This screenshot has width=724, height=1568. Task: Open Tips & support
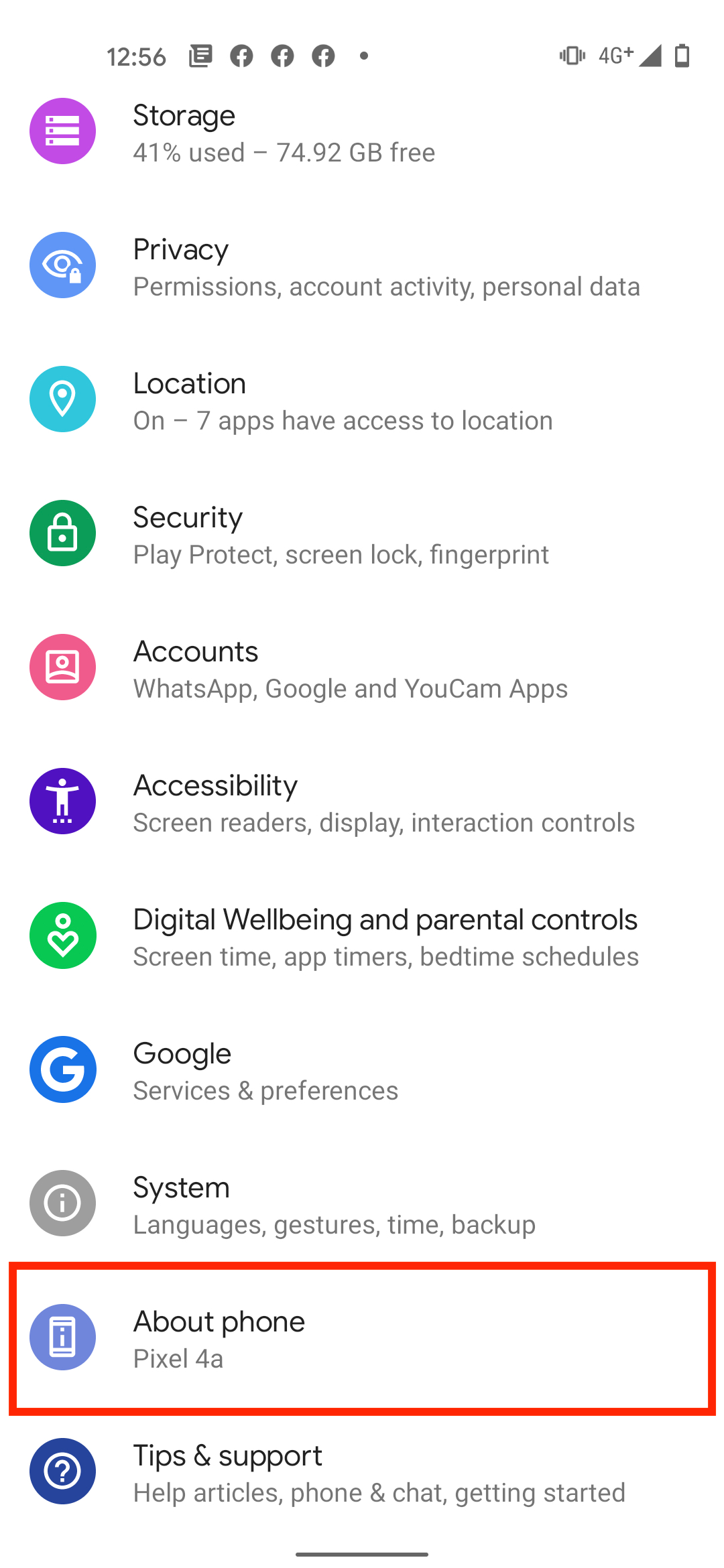(362, 1473)
